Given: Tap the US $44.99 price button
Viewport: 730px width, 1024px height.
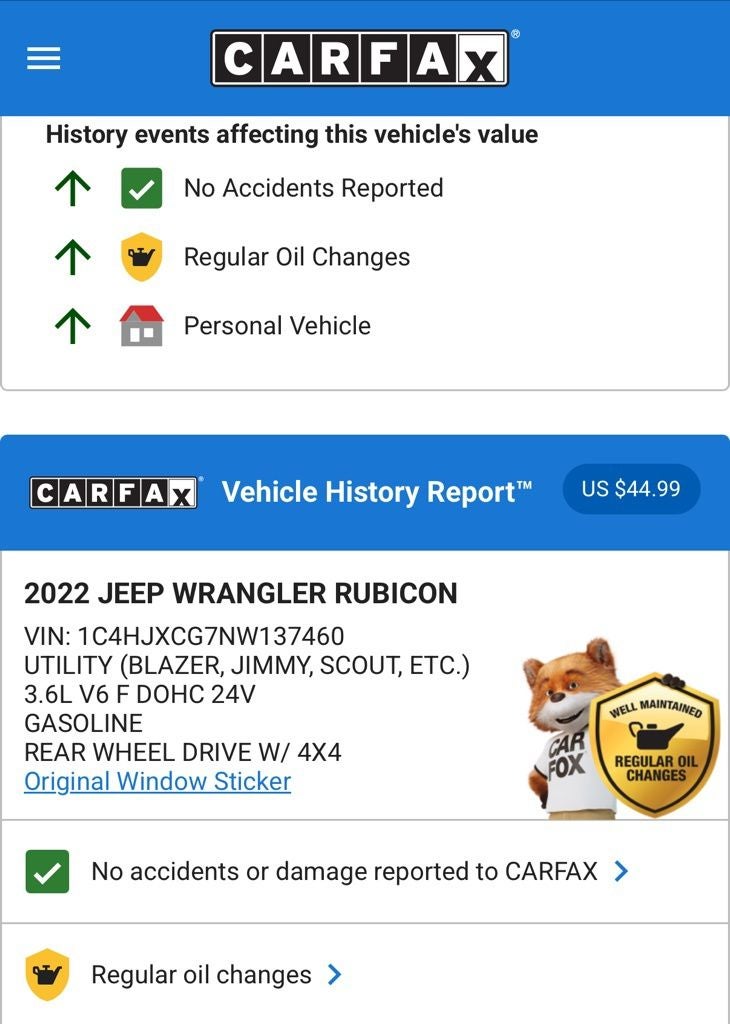Looking at the screenshot, I should tap(631, 489).
